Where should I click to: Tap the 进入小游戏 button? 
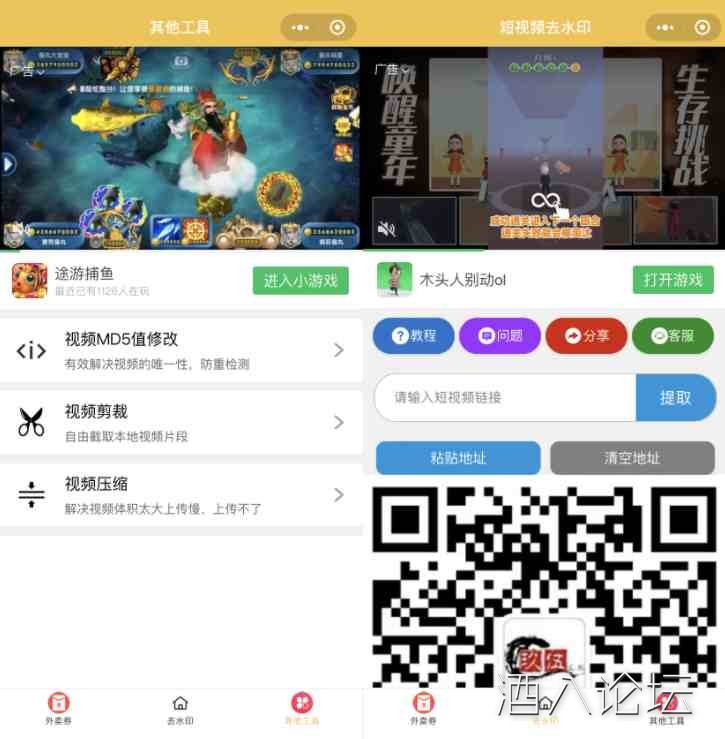click(300, 280)
